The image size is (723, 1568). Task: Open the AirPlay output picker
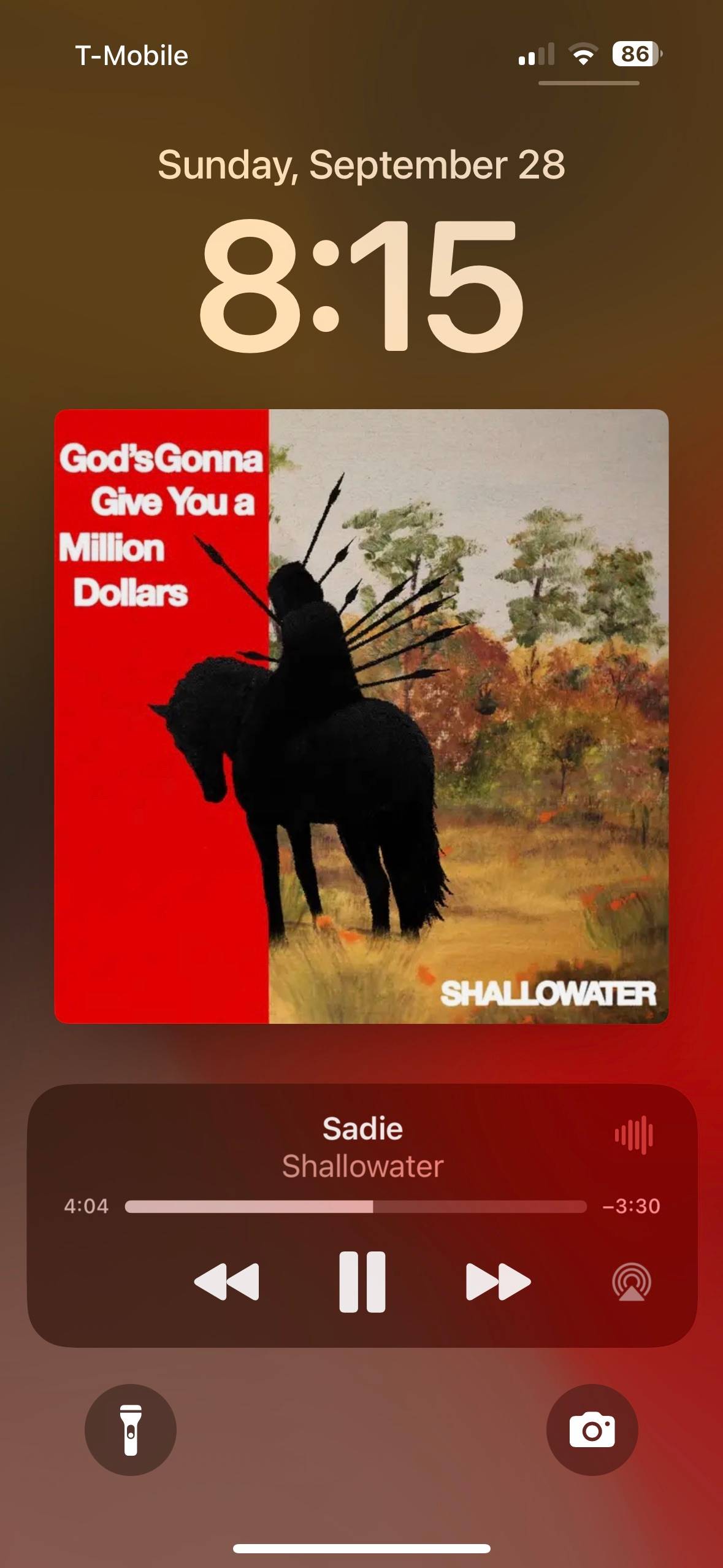click(632, 1282)
